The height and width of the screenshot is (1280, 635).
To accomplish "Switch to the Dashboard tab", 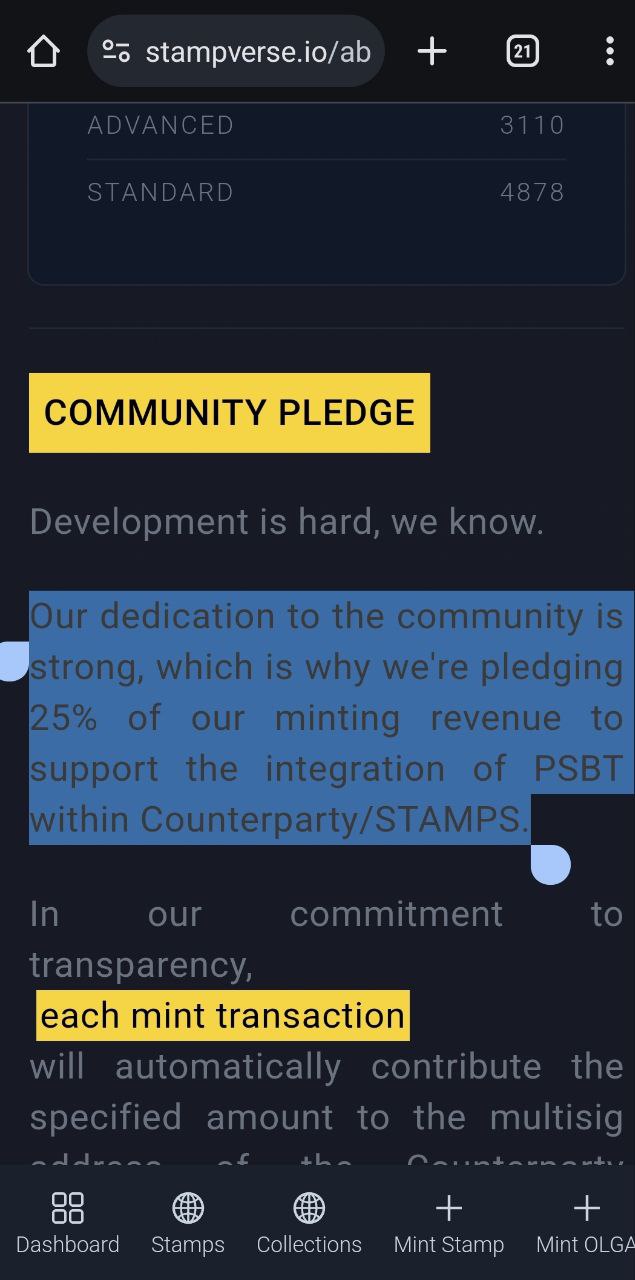I will pyautogui.click(x=68, y=1223).
